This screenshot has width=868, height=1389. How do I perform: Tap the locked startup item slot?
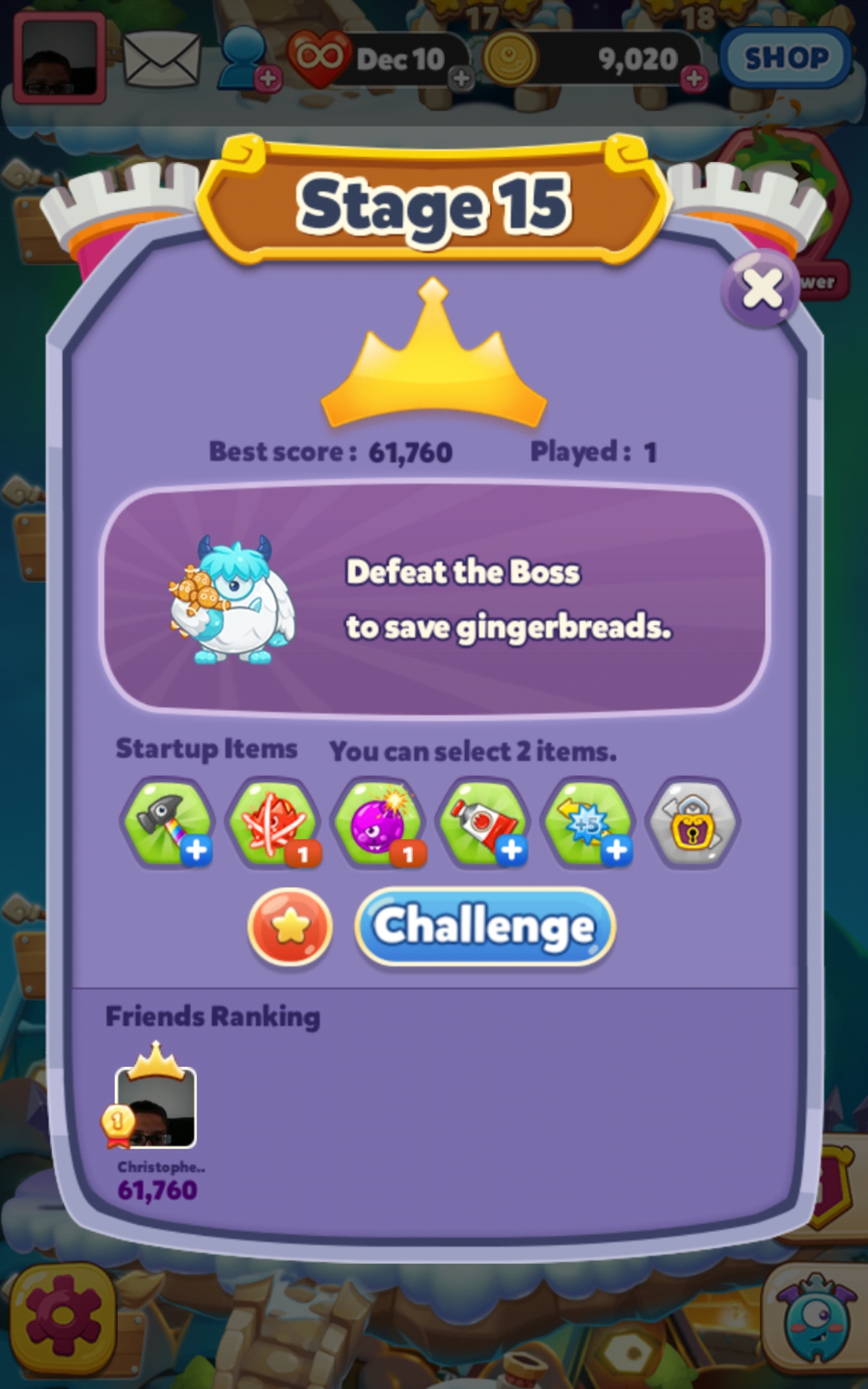click(x=693, y=823)
